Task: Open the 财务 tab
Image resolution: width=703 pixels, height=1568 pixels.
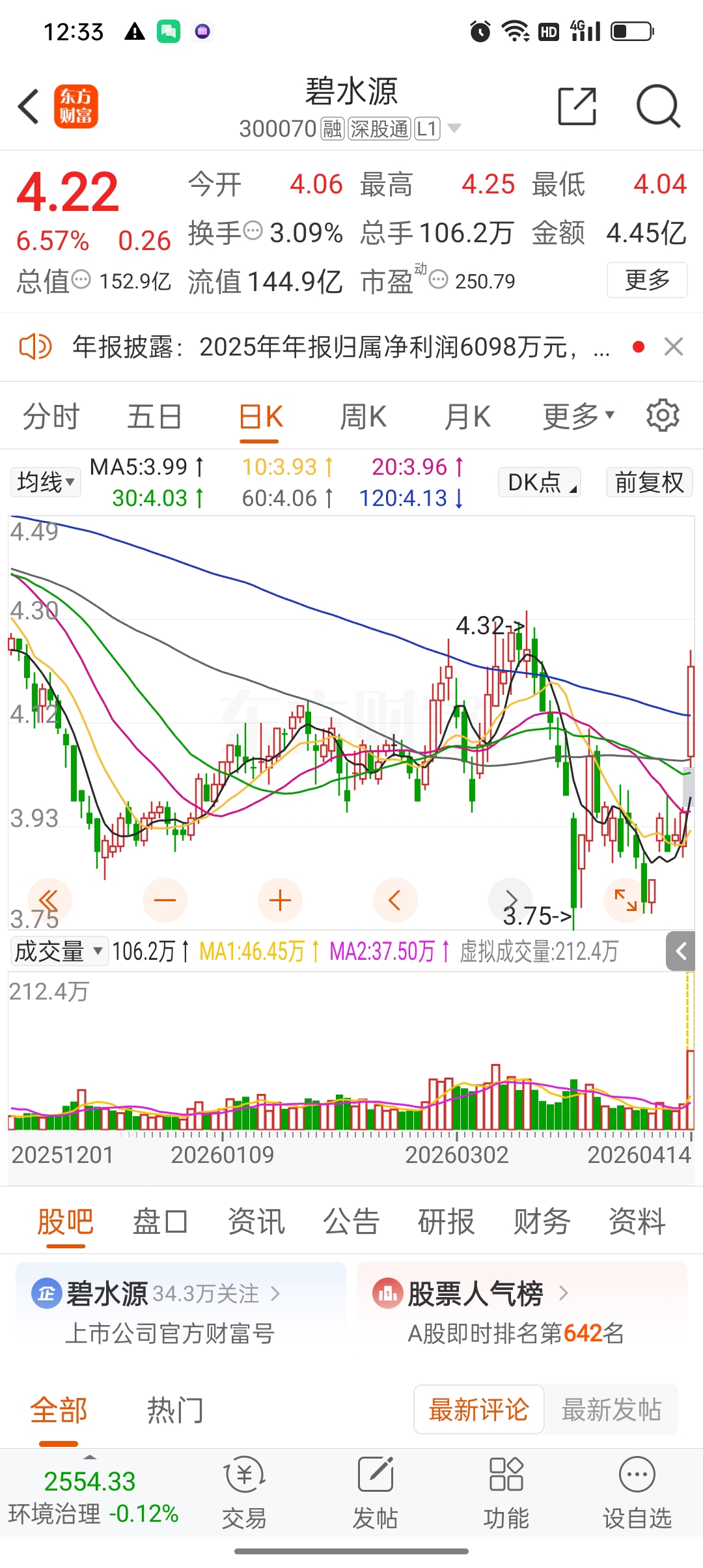Action: tap(542, 1222)
